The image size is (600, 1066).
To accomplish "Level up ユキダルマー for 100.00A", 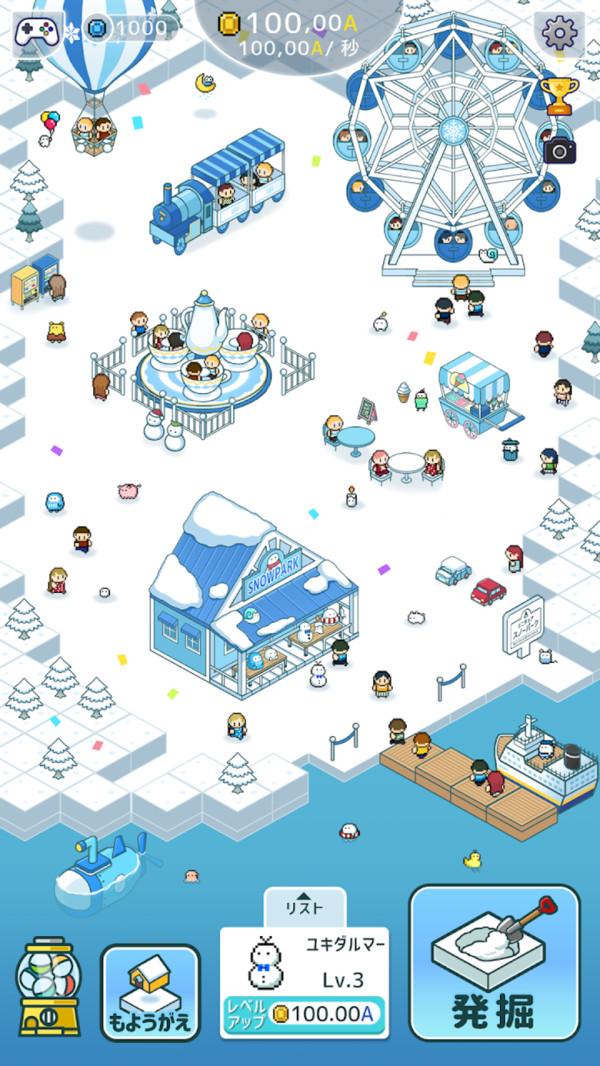I will (304, 1013).
